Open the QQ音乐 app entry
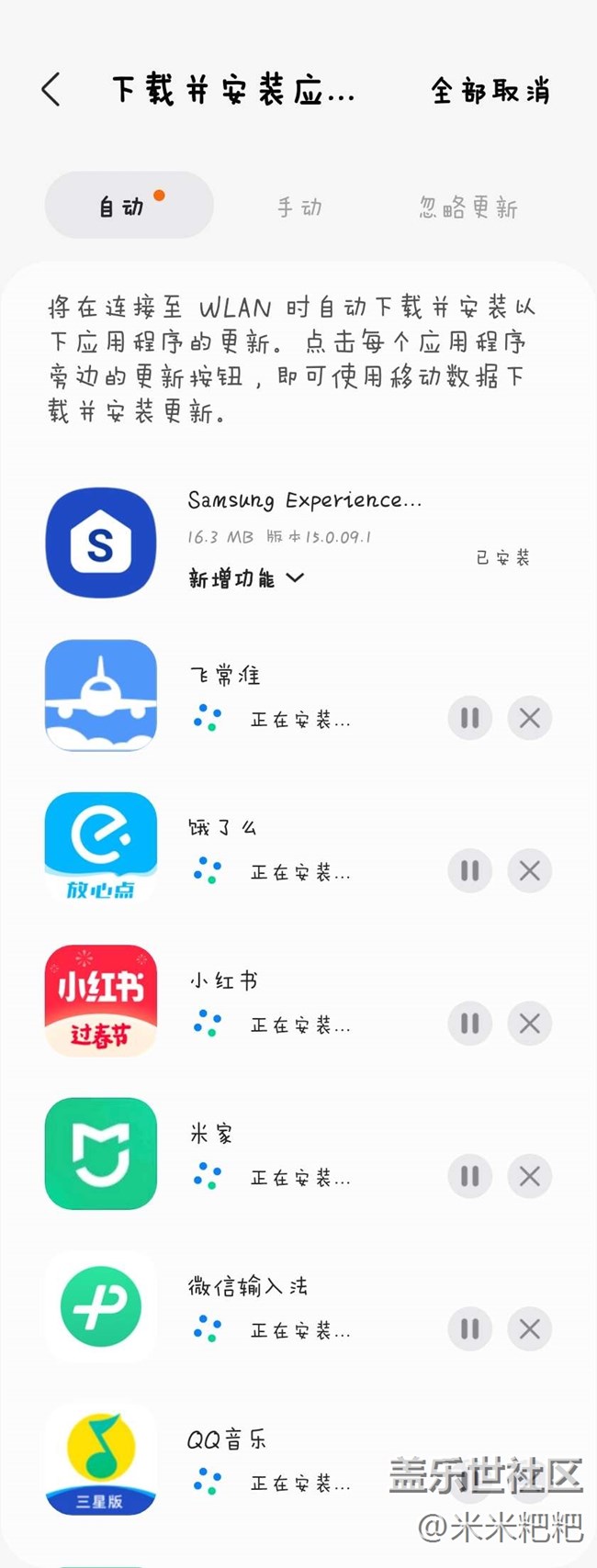 [101, 1458]
